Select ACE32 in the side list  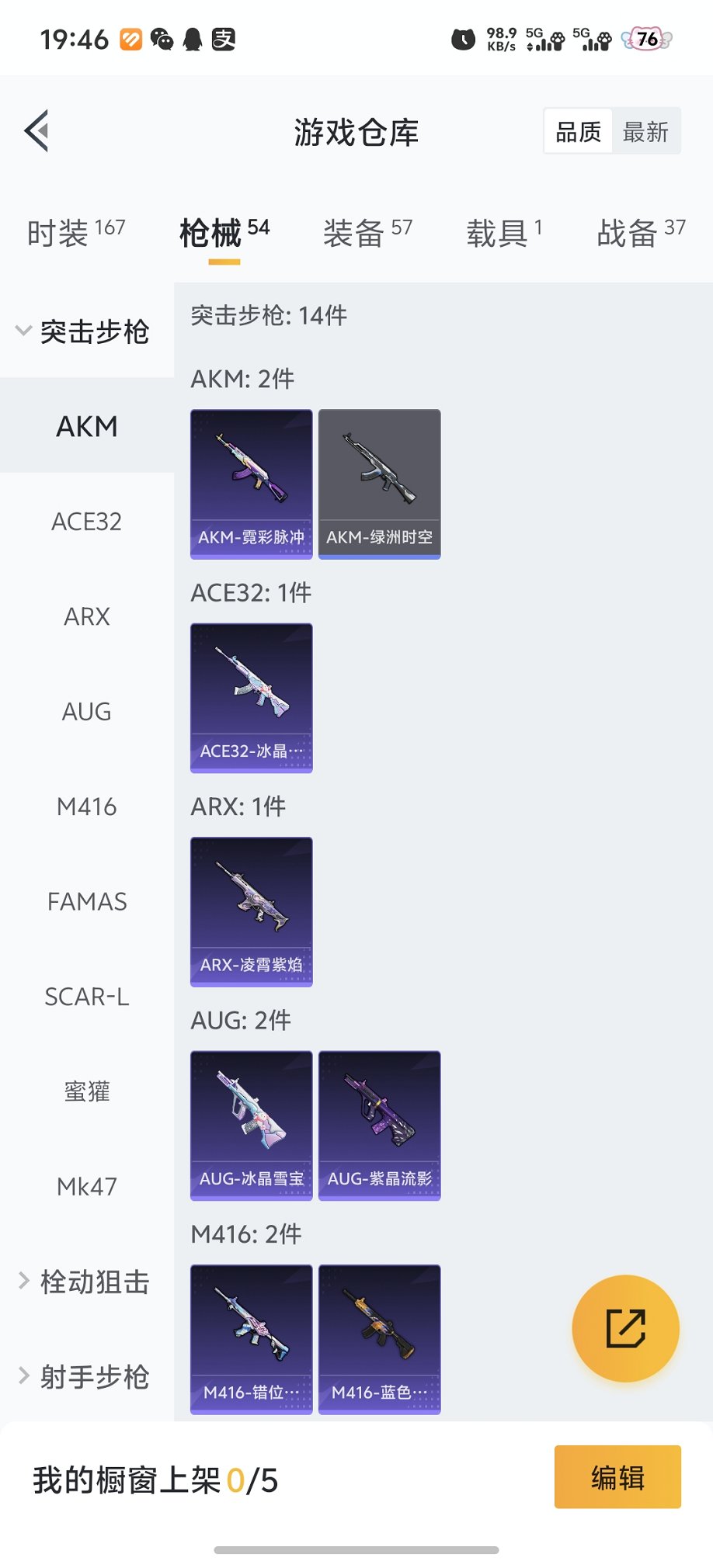(x=86, y=522)
